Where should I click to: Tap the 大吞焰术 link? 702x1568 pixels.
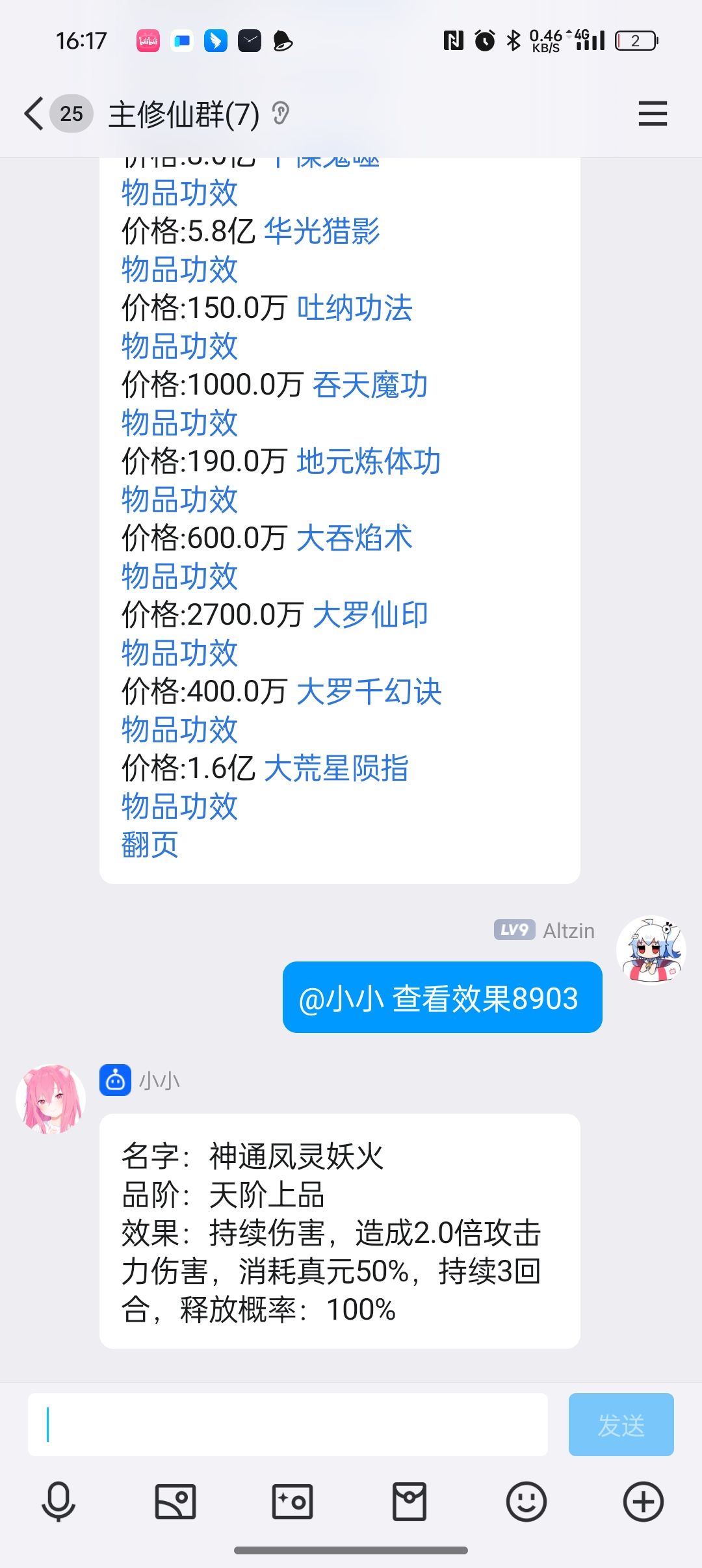(354, 538)
